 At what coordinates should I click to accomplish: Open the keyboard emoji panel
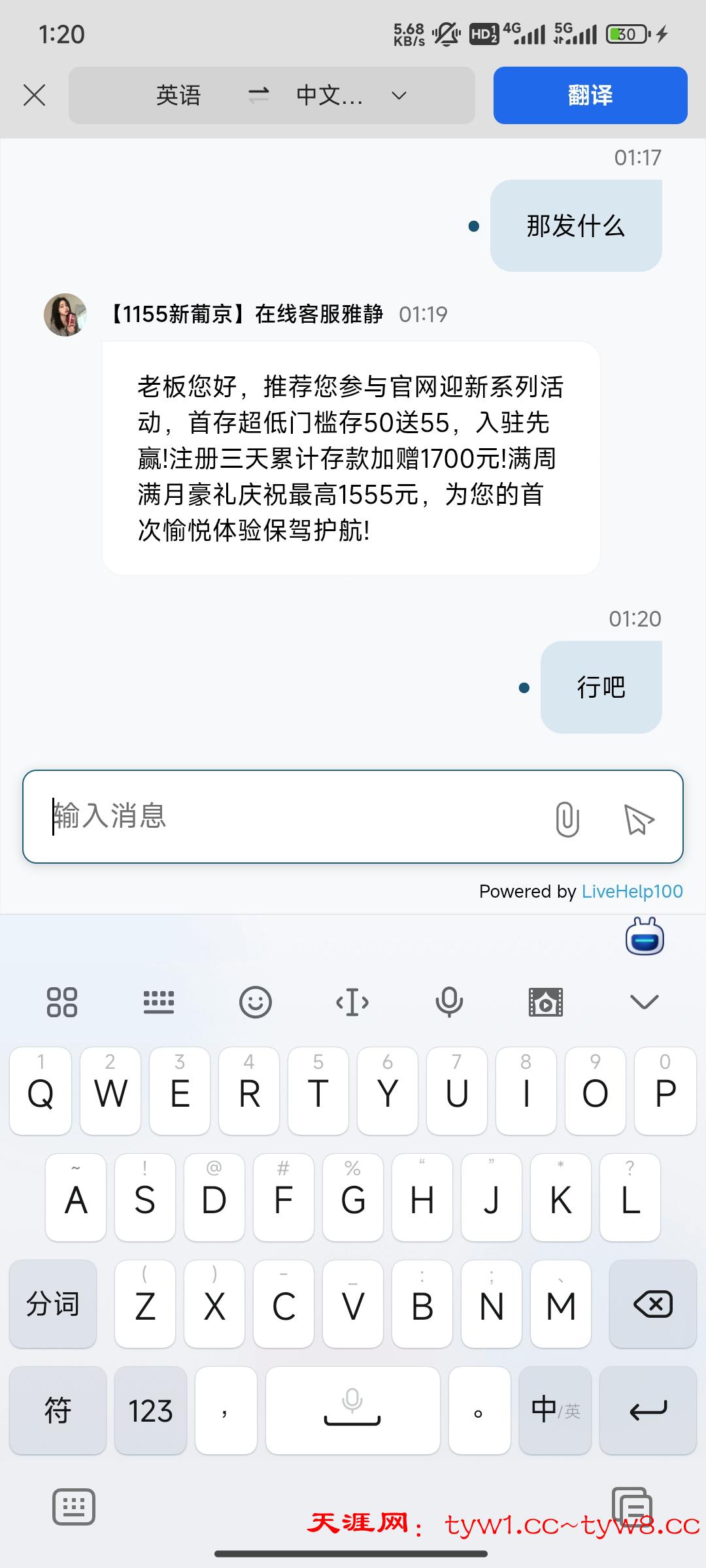pyautogui.click(x=255, y=1002)
